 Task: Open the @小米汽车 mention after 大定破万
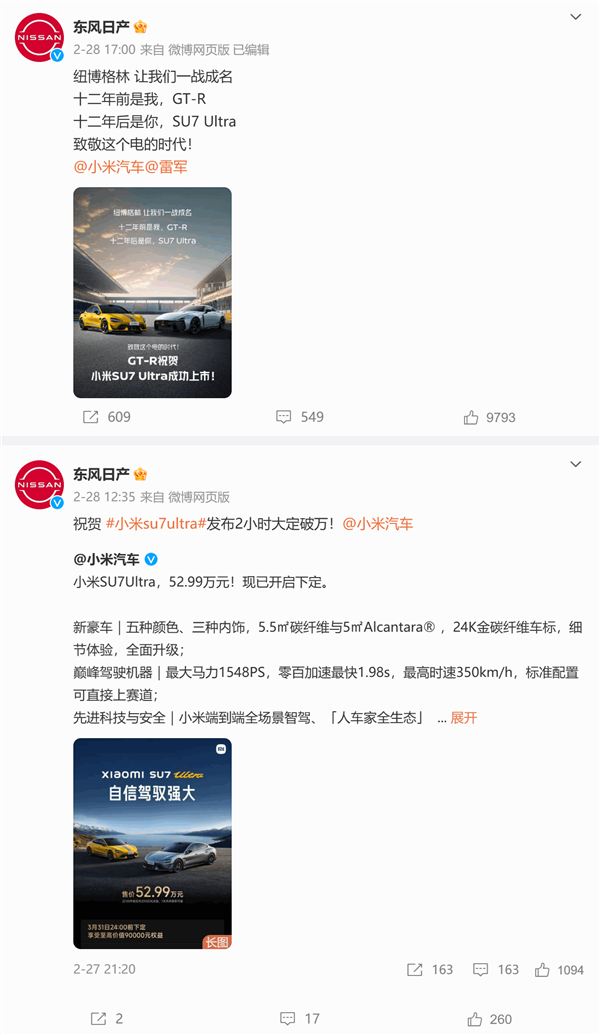point(377,523)
